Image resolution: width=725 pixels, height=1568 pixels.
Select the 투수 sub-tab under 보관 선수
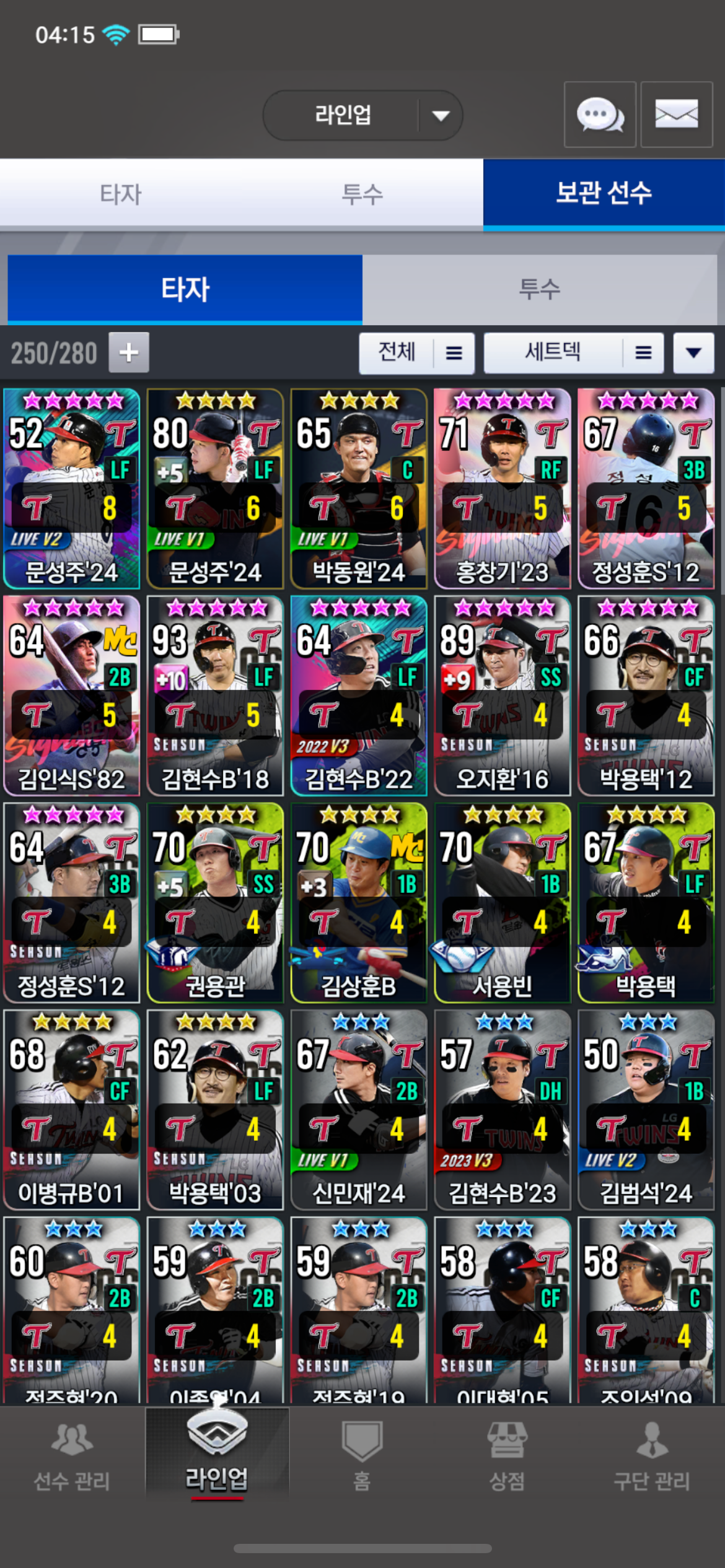(x=539, y=289)
